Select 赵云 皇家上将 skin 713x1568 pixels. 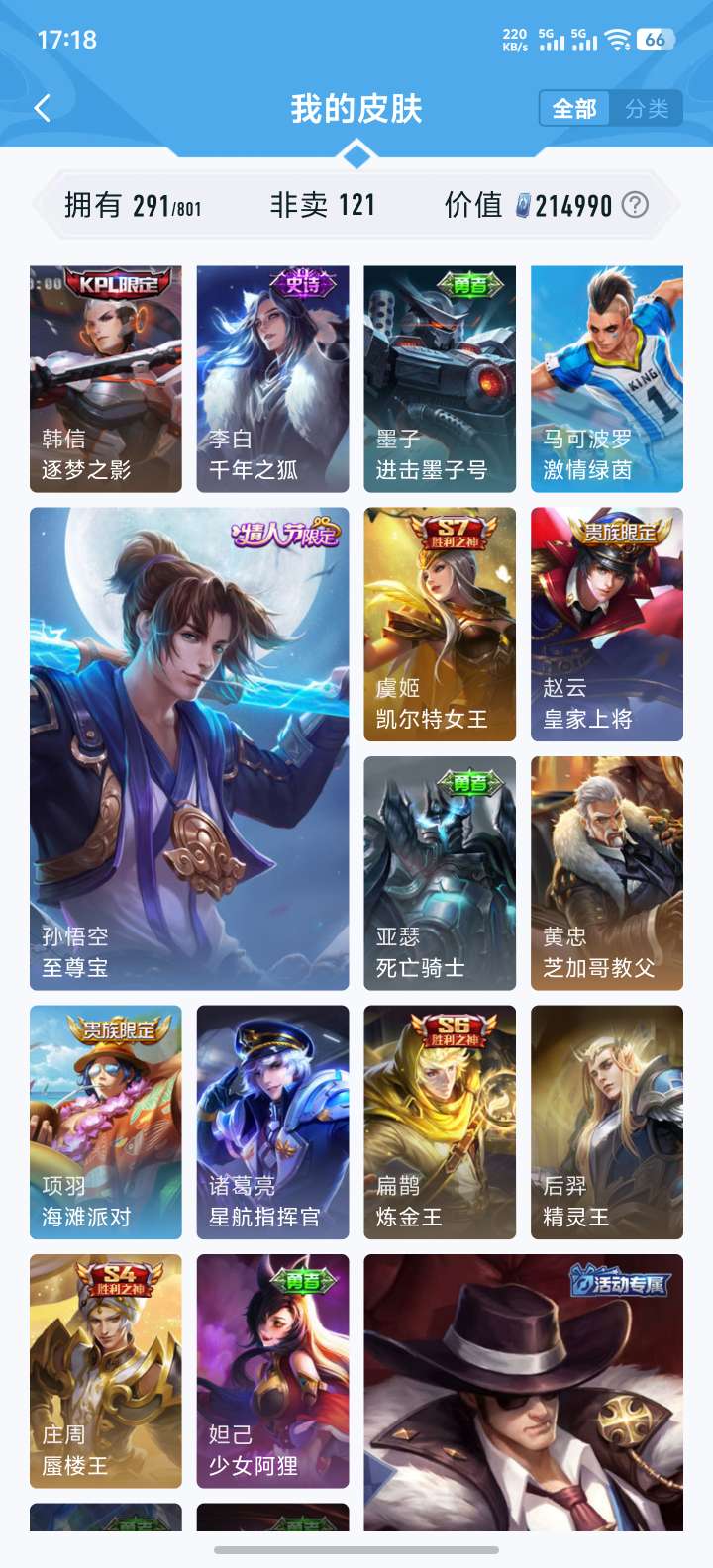(607, 625)
